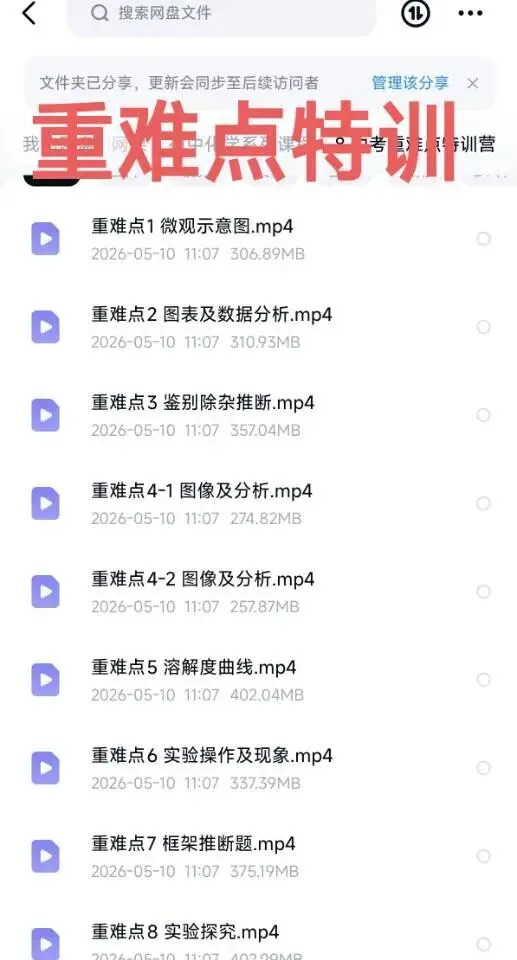Open 重难点3 鉴别除杂推断.mp4
The image size is (517, 960).
(258, 415)
